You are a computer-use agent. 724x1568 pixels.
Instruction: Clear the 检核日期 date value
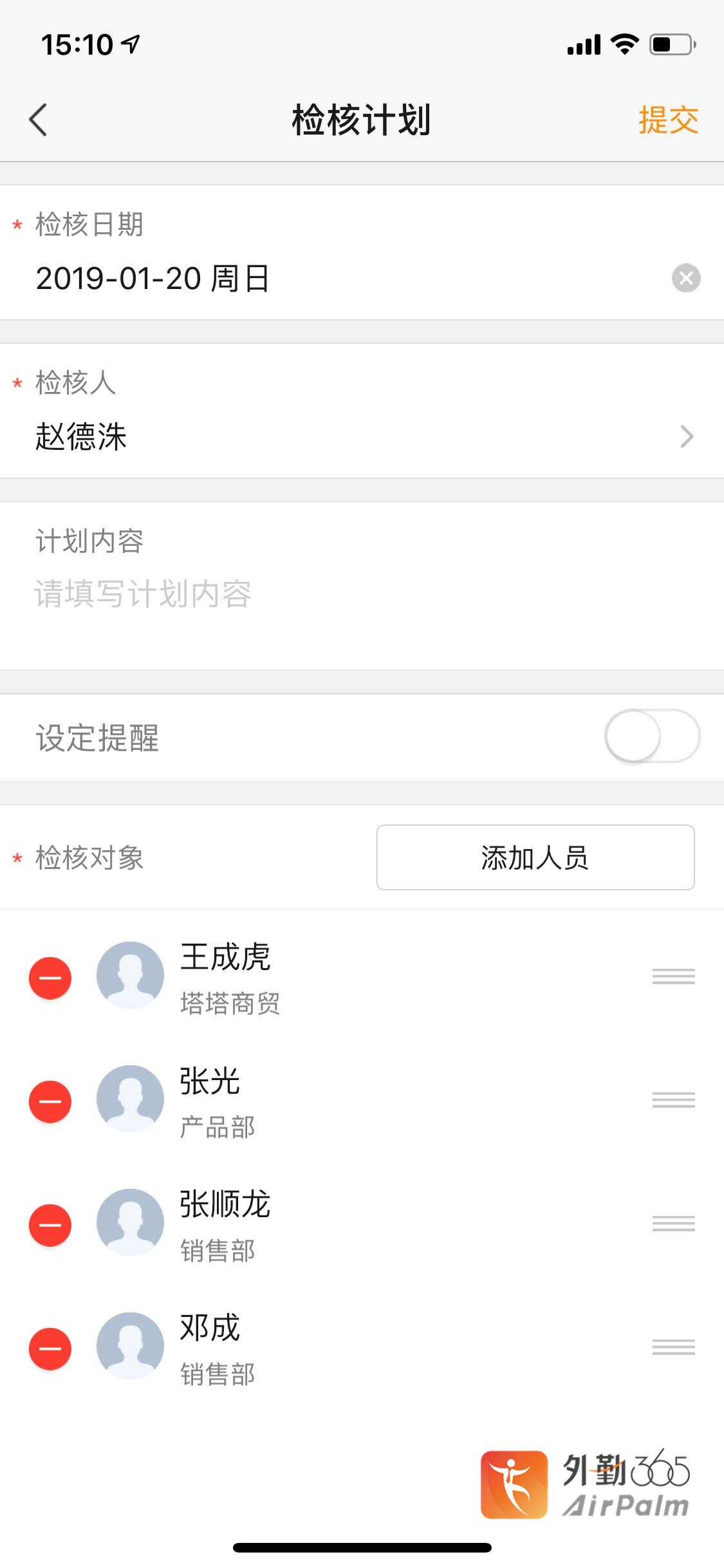[x=686, y=278]
